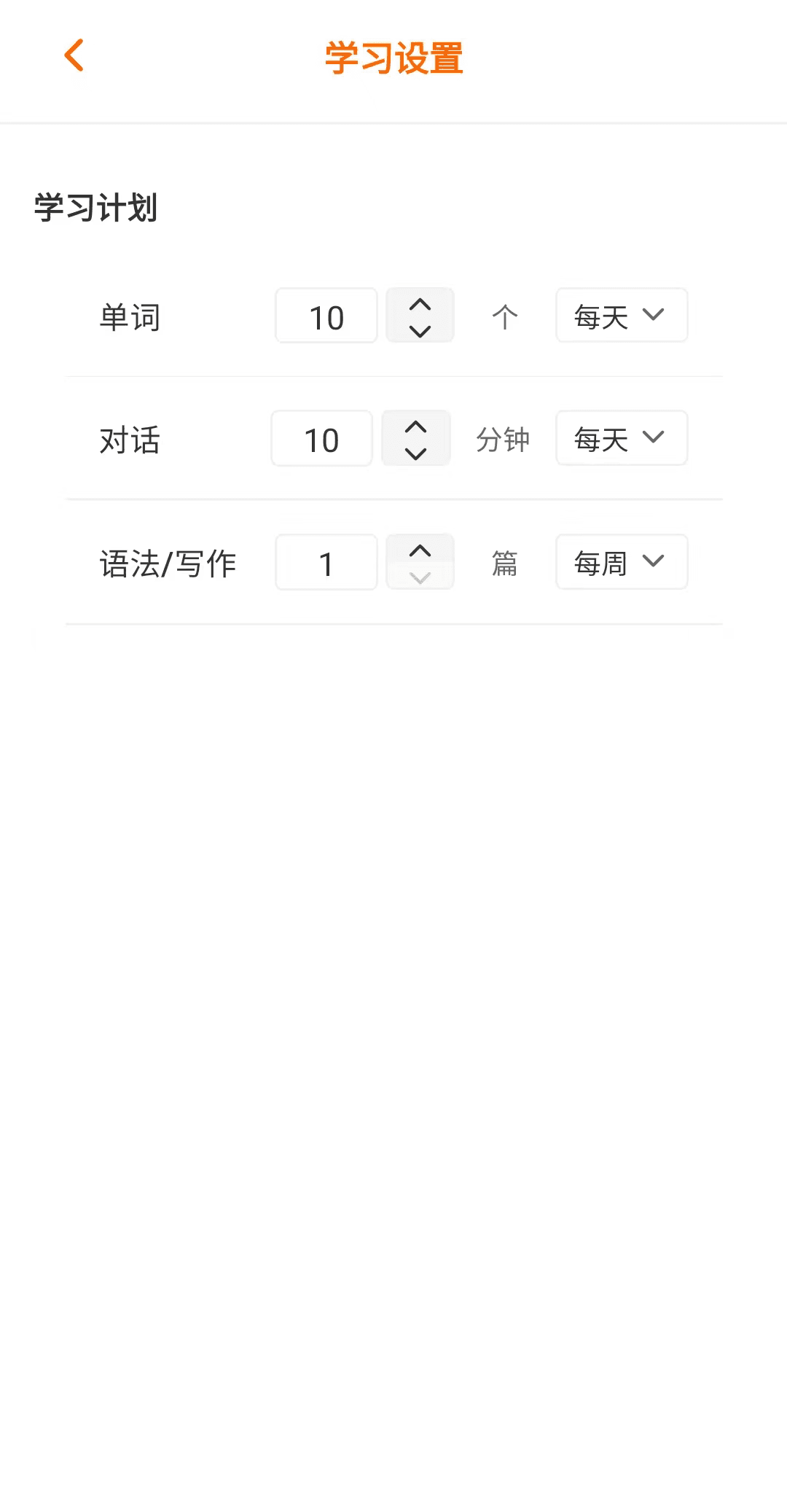The height and width of the screenshot is (1512, 787).
Task: Increase the 语法/写作 article count
Action: 420,550
